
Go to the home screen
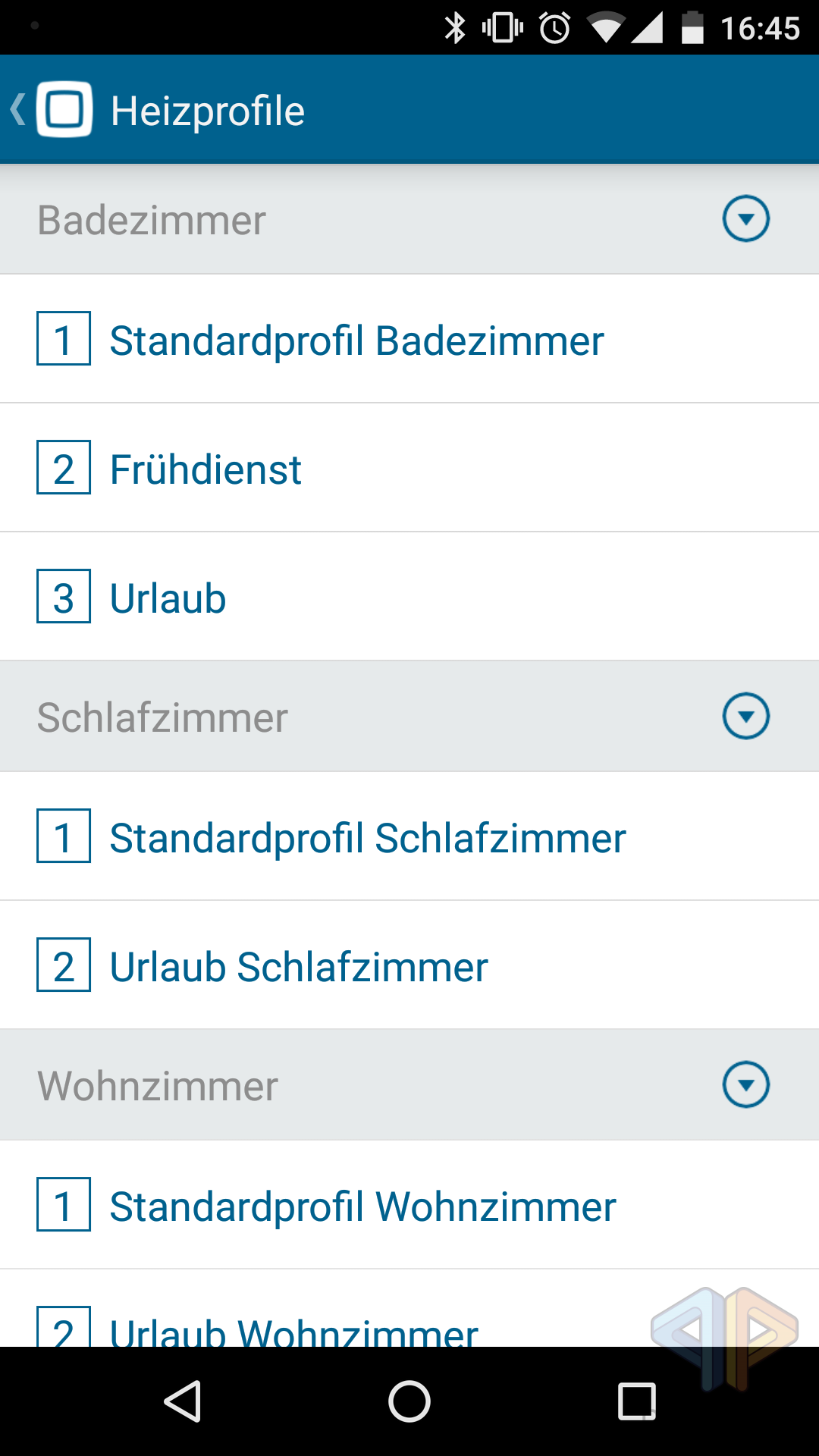[409, 1401]
